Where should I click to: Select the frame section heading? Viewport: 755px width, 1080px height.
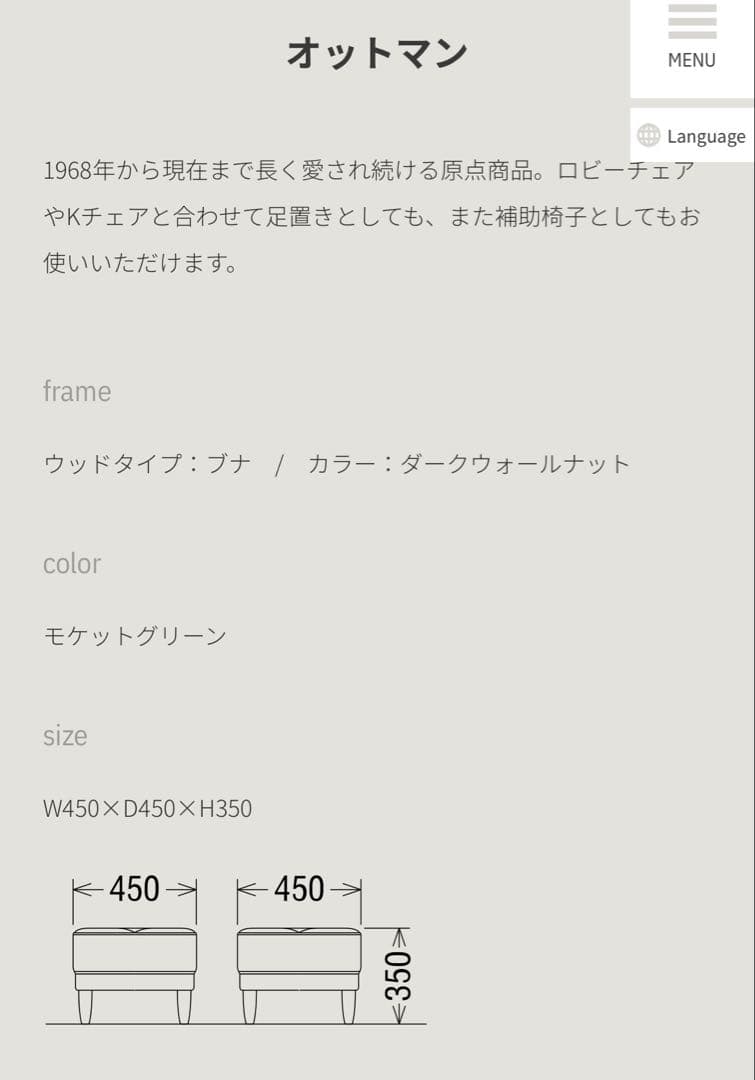(x=78, y=391)
